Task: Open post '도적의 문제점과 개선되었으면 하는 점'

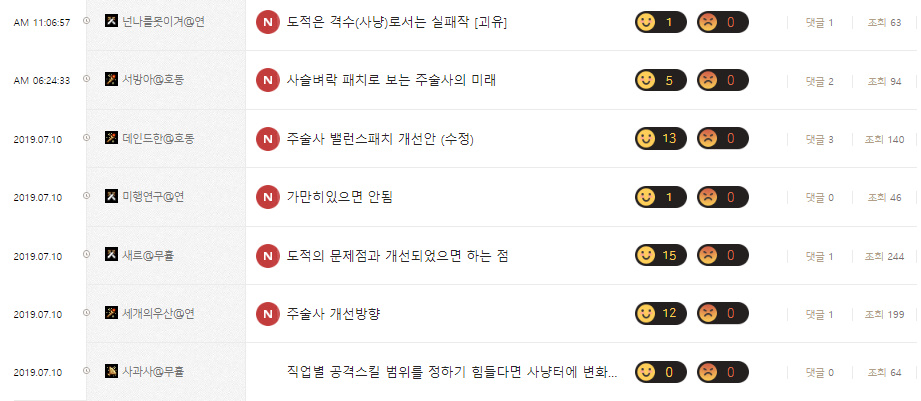Action: coord(397,255)
